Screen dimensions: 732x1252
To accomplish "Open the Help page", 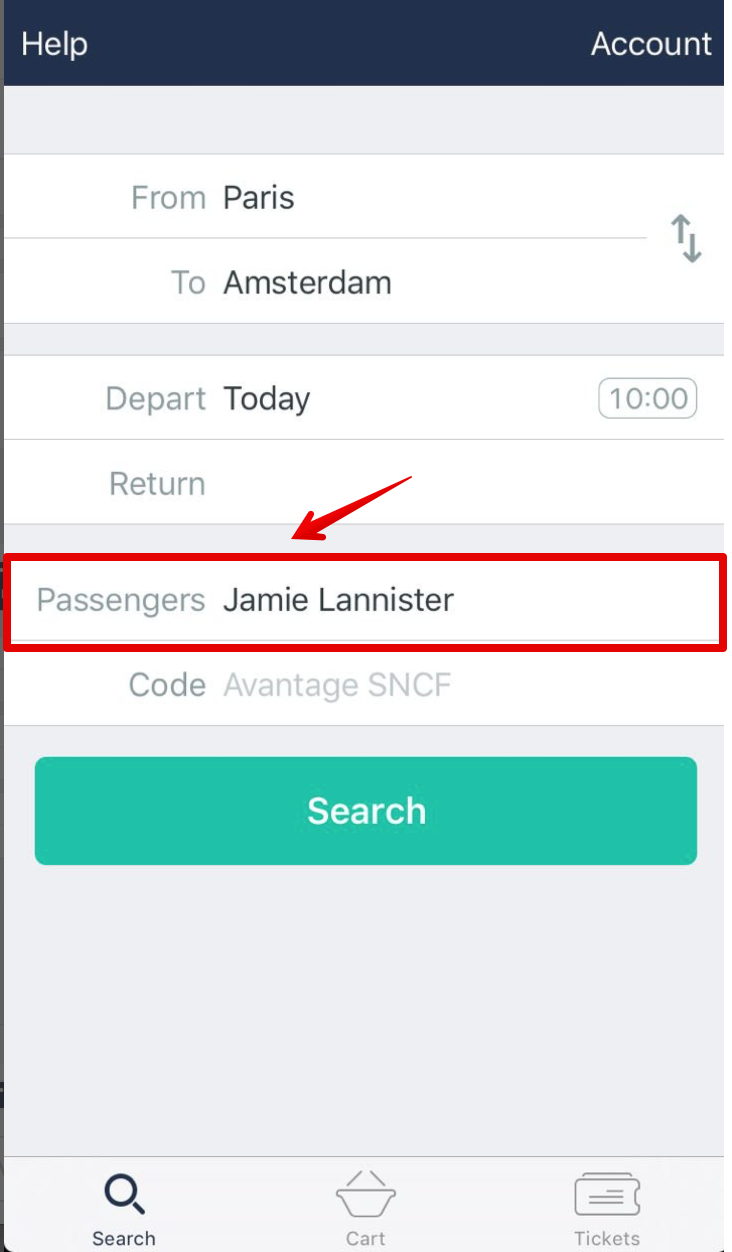I will (55, 44).
